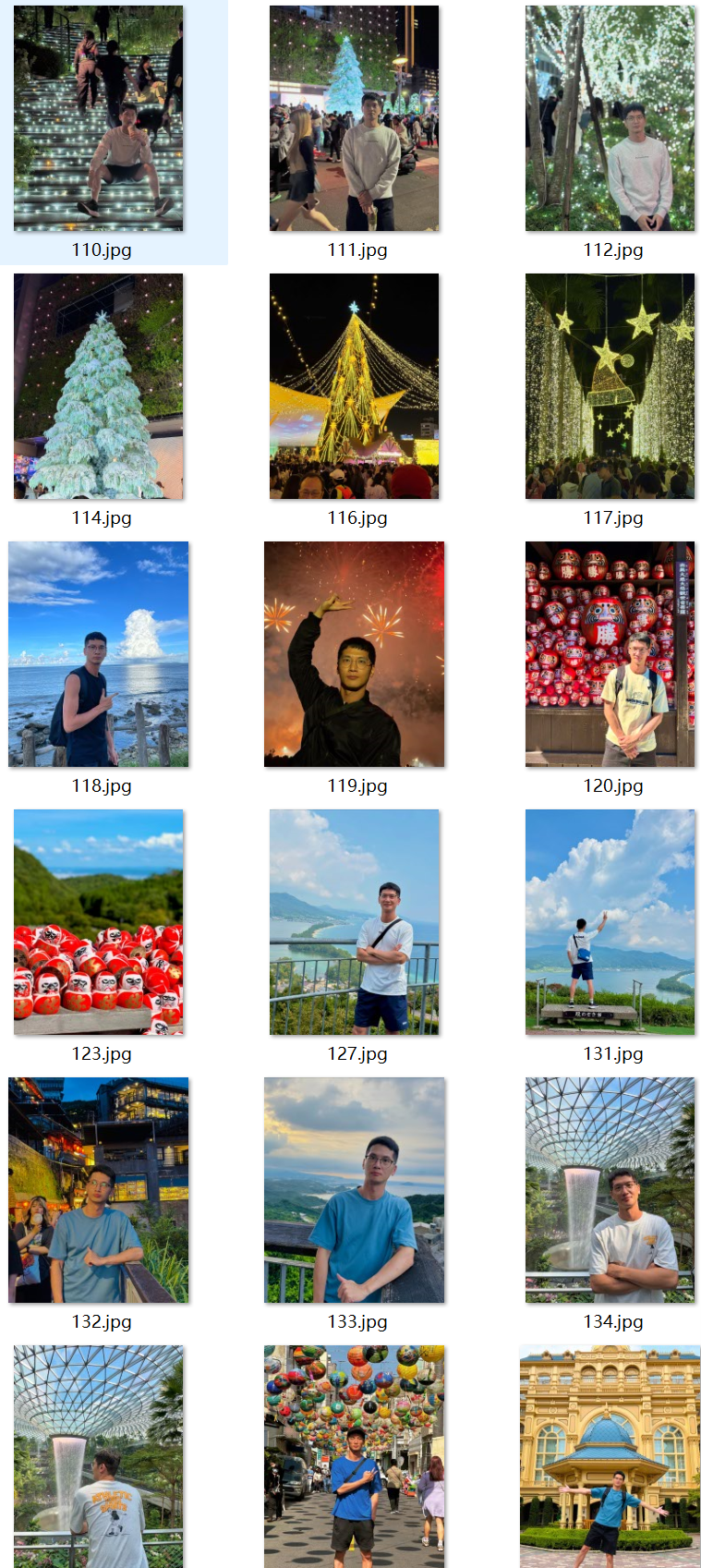Open image 111.jpg
Image resolution: width=701 pixels, height=1568 pixels.
[x=354, y=118]
